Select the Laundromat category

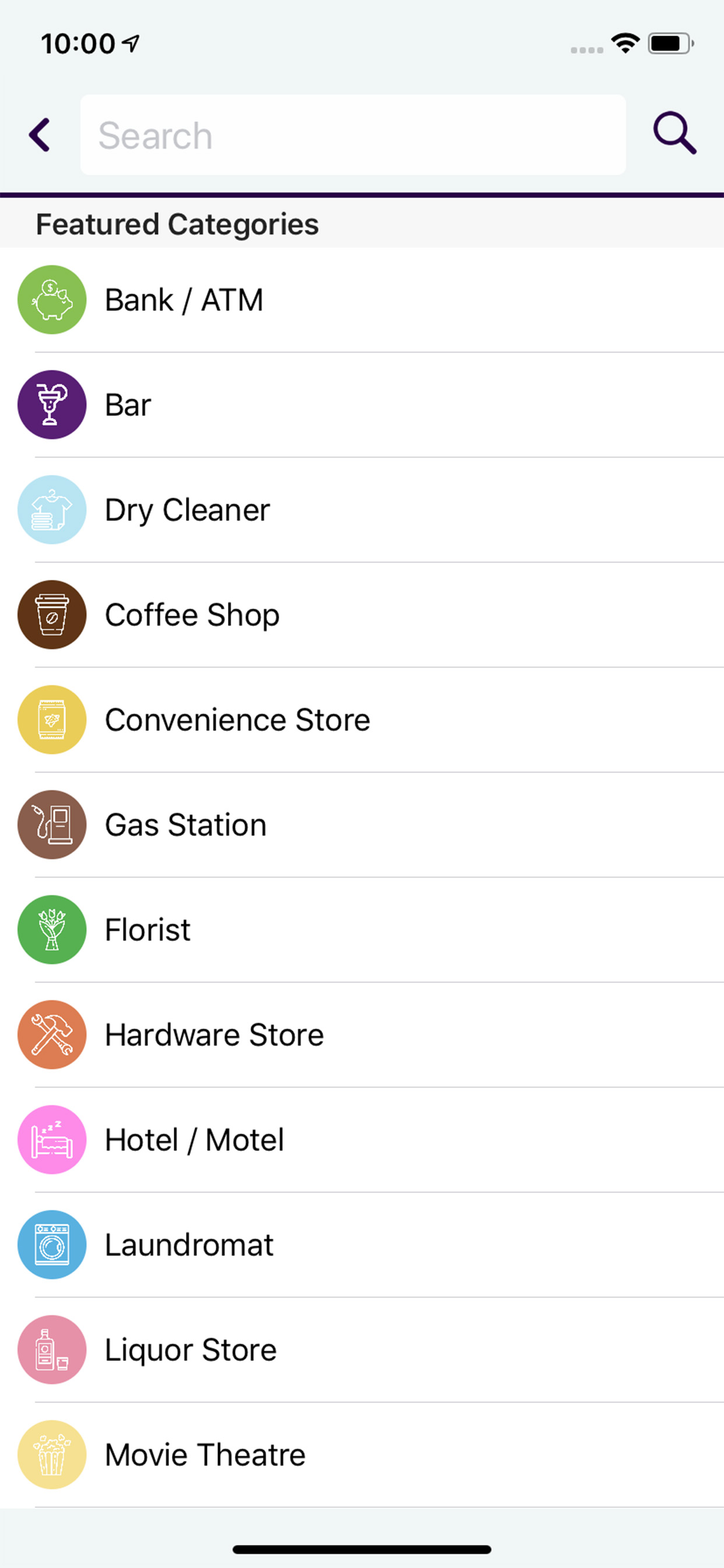pos(362,1245)
